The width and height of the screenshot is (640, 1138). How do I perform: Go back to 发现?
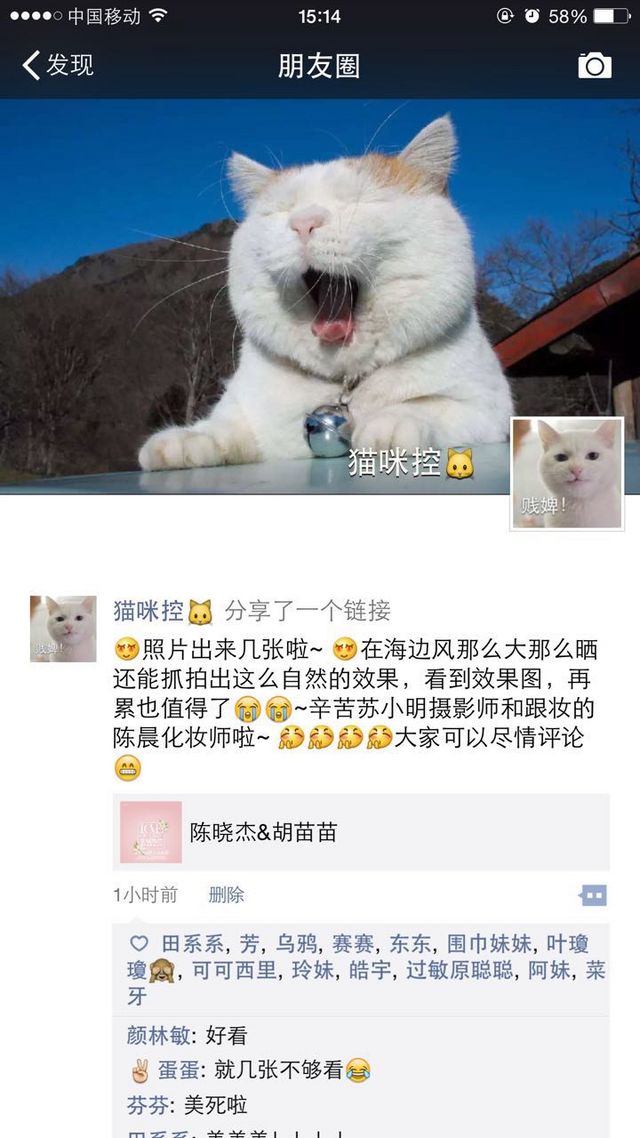(x=58, y=65)
